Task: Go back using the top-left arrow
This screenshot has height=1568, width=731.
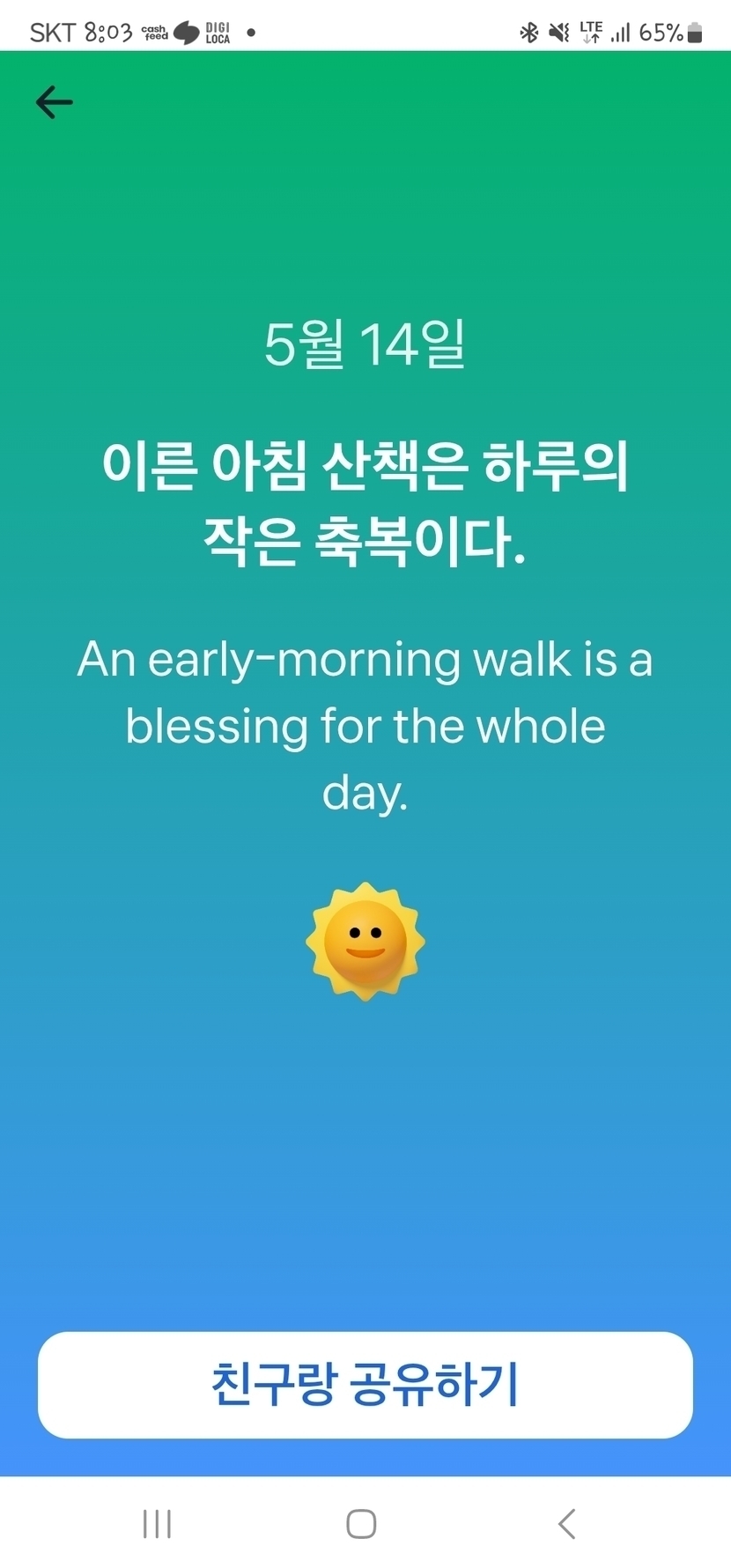Action: click(x=54, y=102)
